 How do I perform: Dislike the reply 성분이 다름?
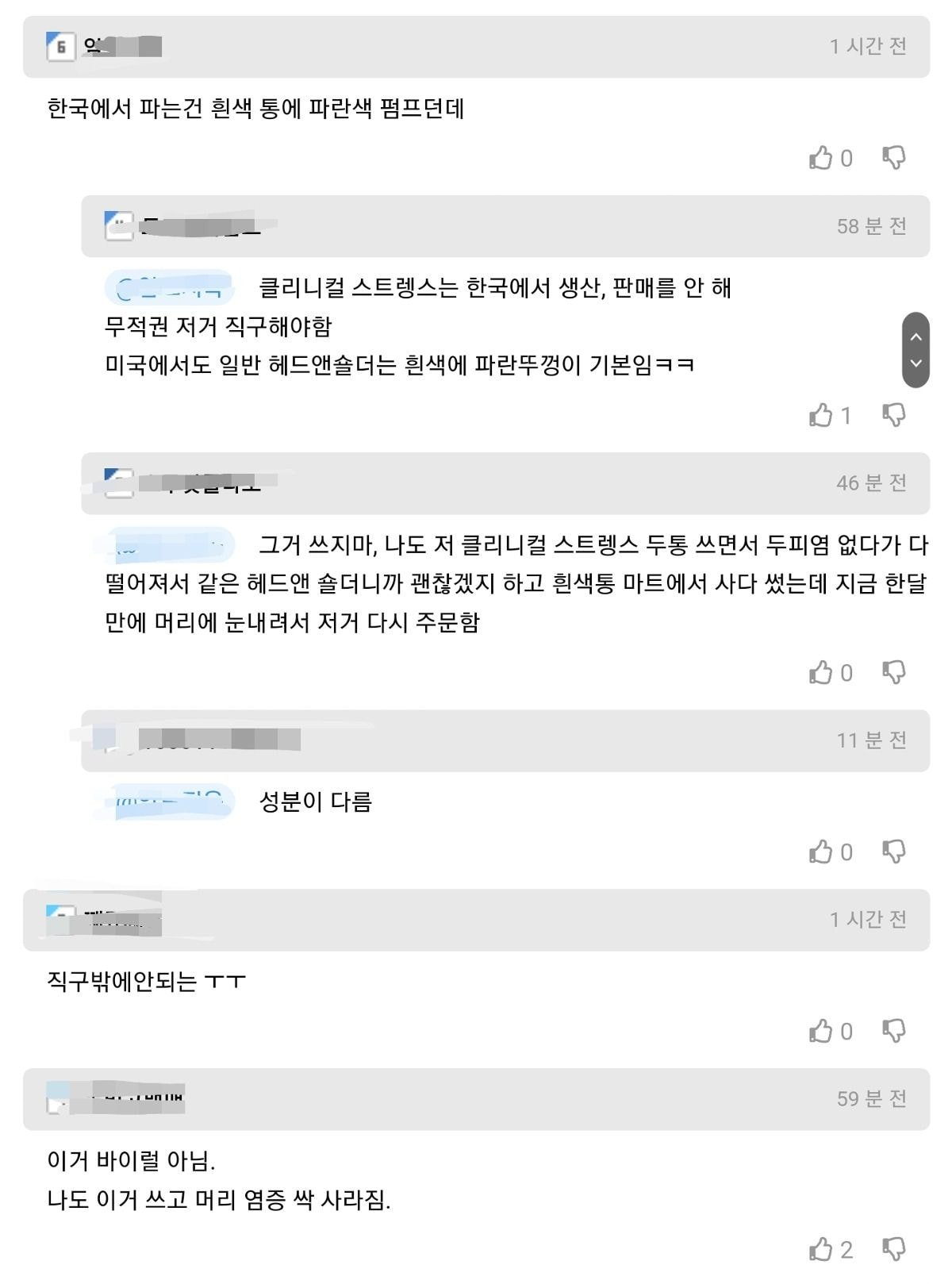coord(894,852)
